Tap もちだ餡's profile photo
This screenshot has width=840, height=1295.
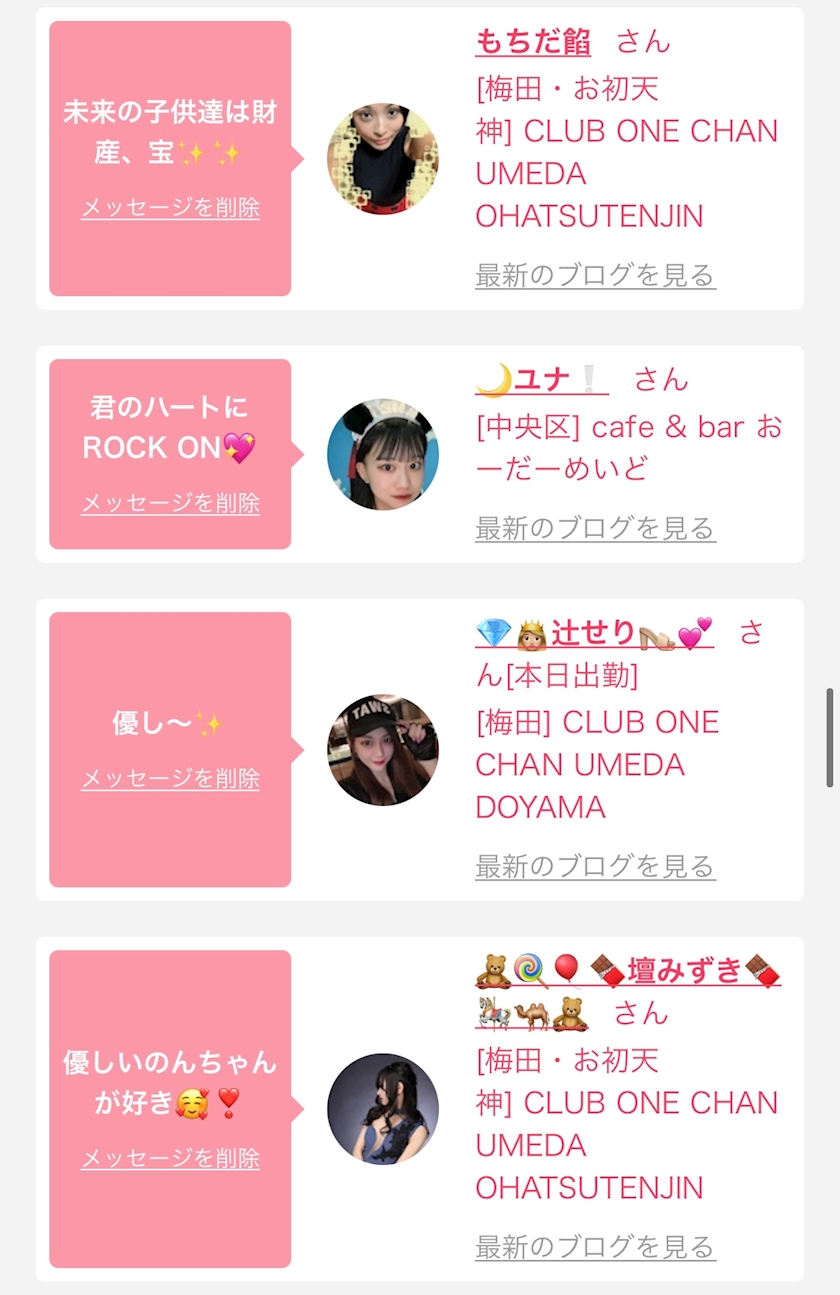pyautogui.click(x=382, y=159)
